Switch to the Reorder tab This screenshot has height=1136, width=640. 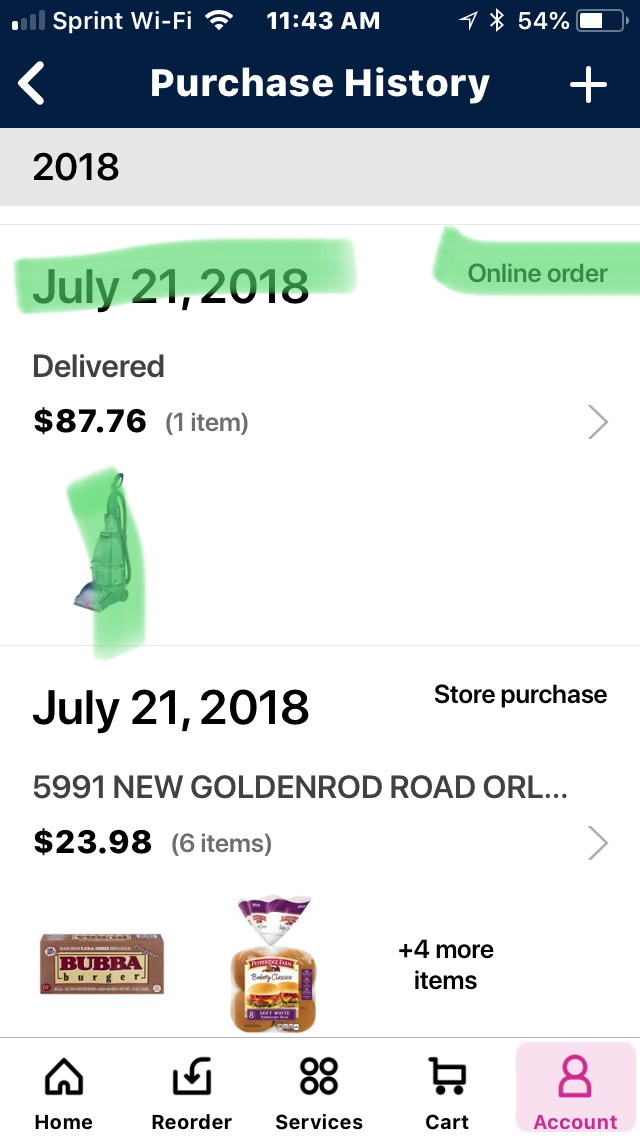(x=191, y=1093)
